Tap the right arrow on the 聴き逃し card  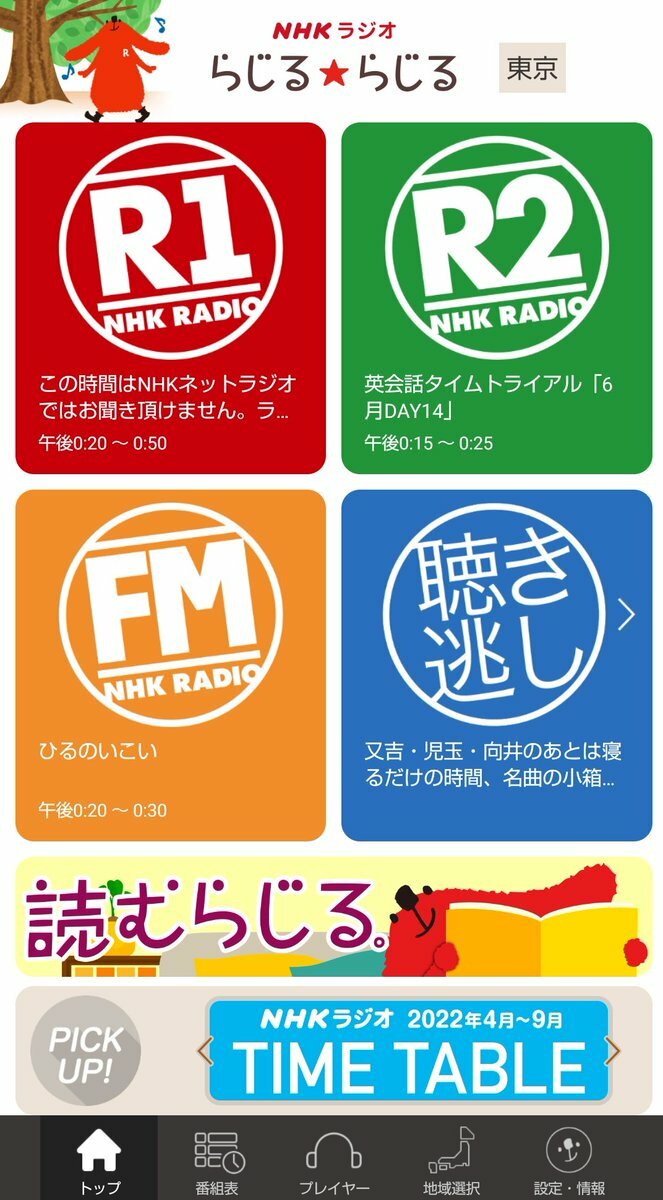627,615
